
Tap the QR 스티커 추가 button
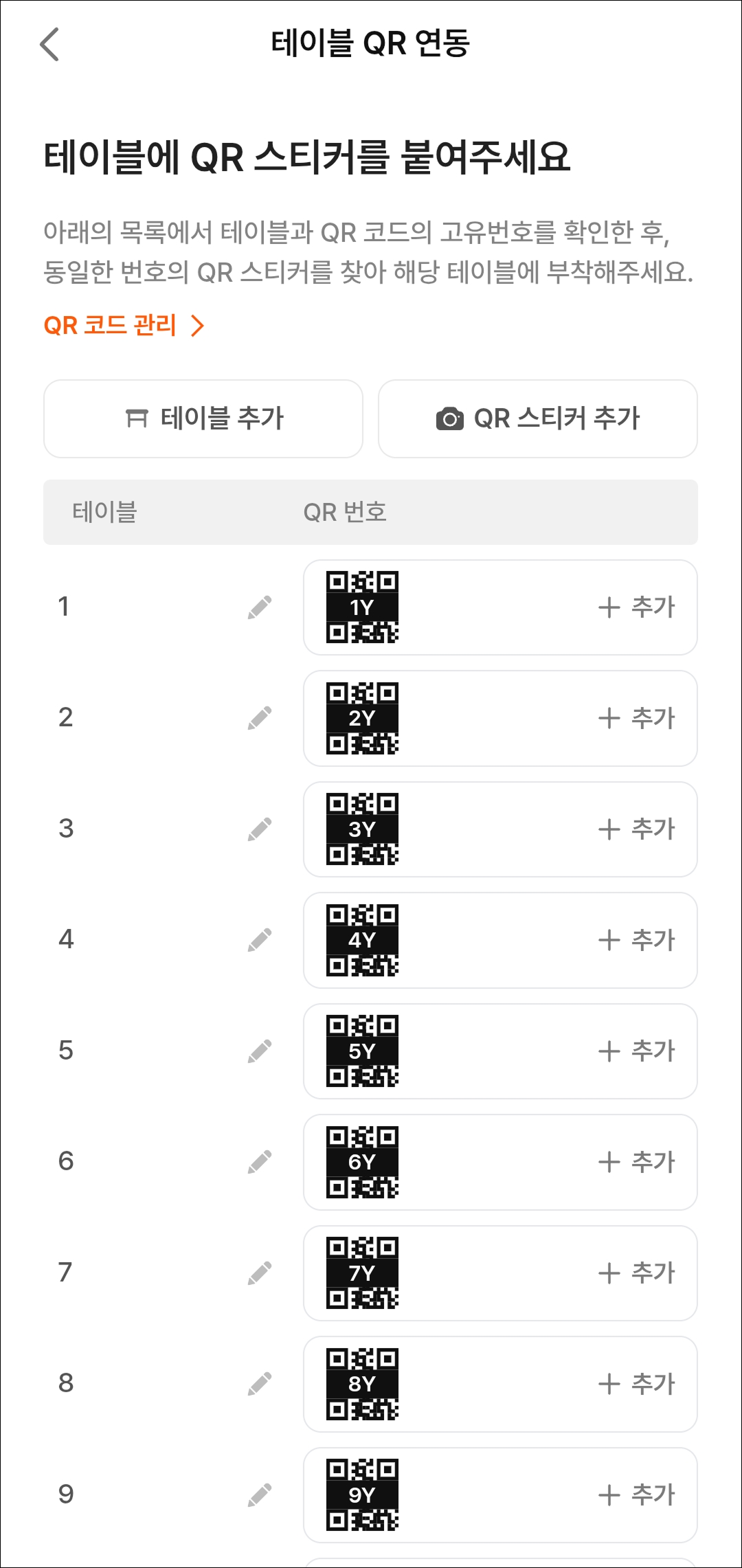tap(538, 418)
